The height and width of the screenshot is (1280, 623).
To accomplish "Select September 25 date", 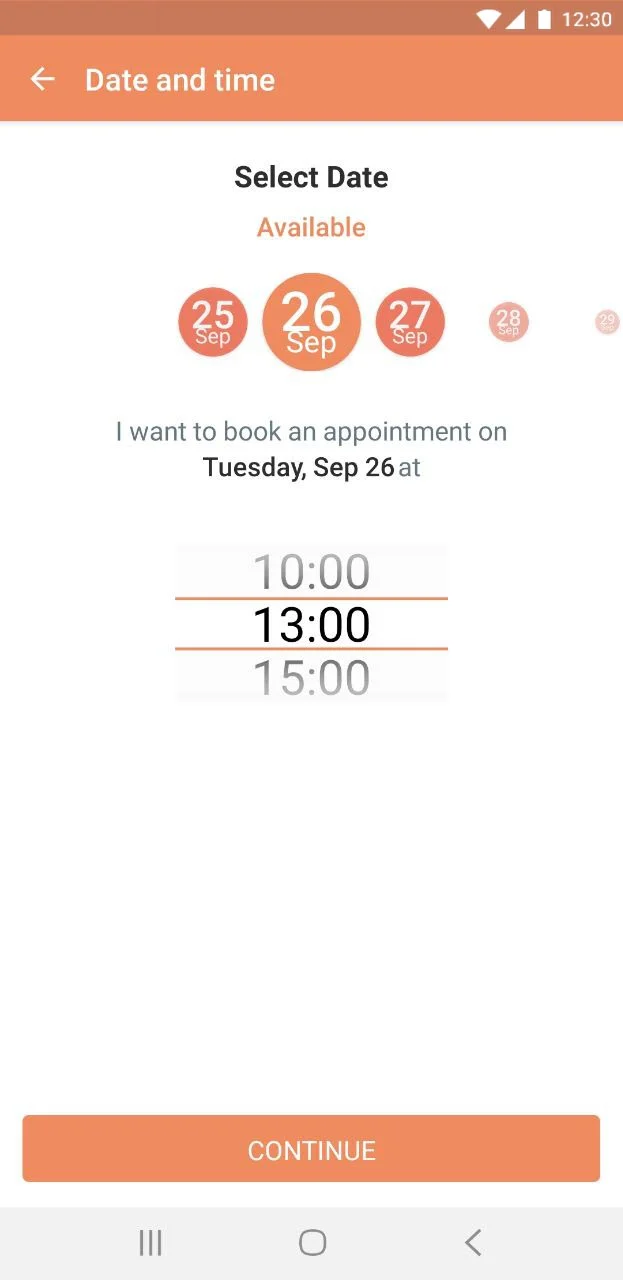I will pos(213,322).
